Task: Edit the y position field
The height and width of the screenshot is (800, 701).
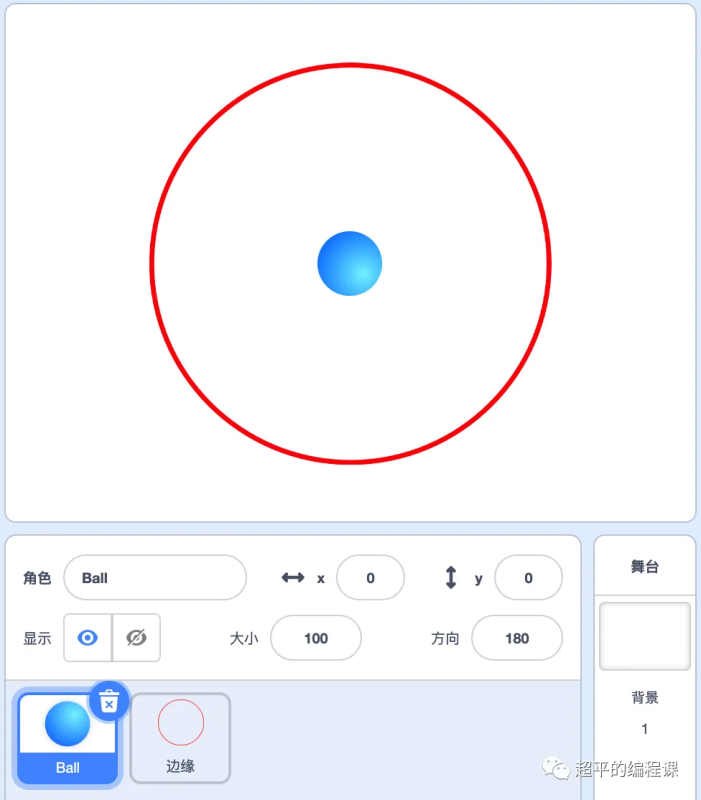Action: pyautogui.click(x=528, y=578)
